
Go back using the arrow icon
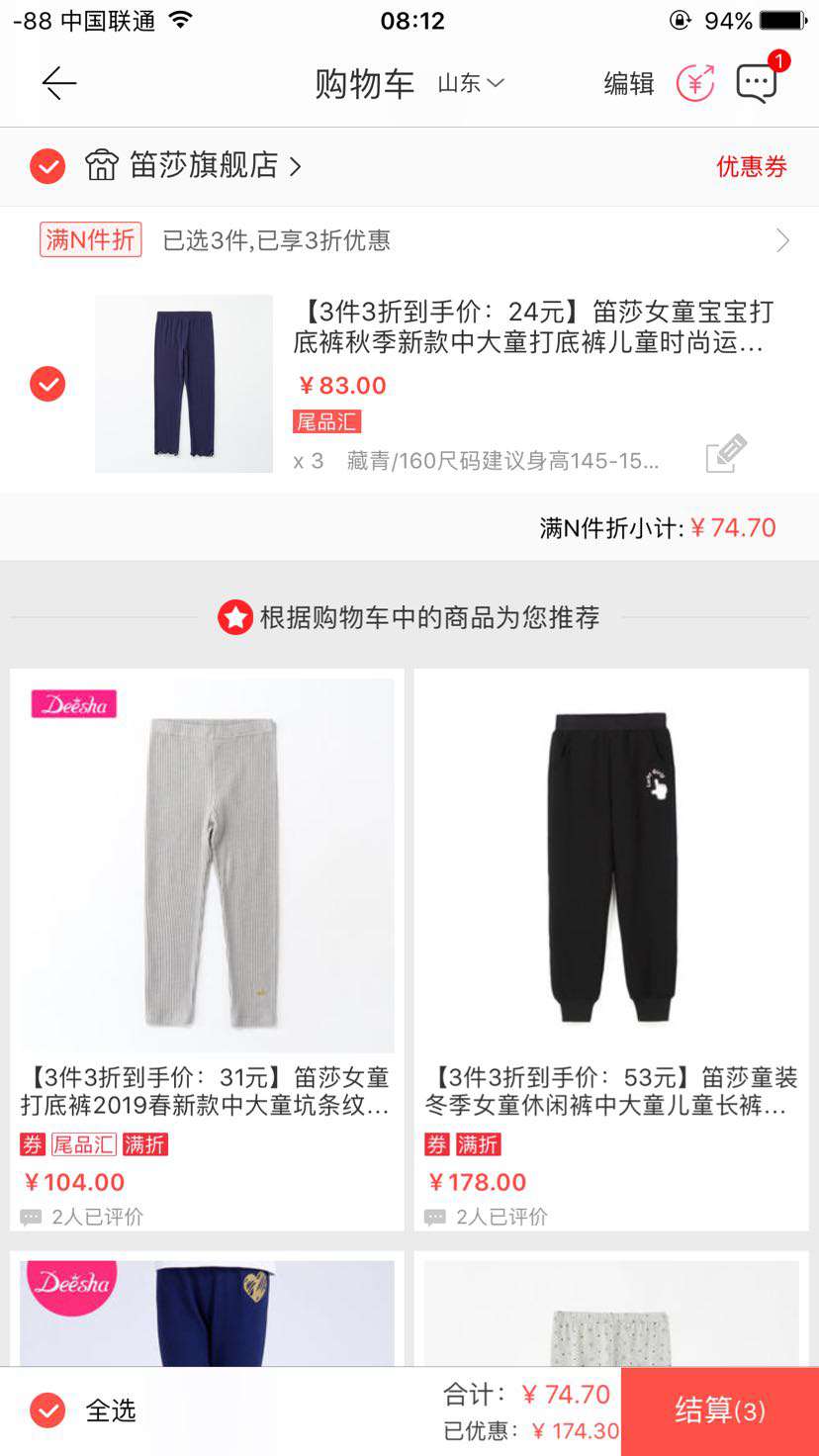[x=59, y=83]
